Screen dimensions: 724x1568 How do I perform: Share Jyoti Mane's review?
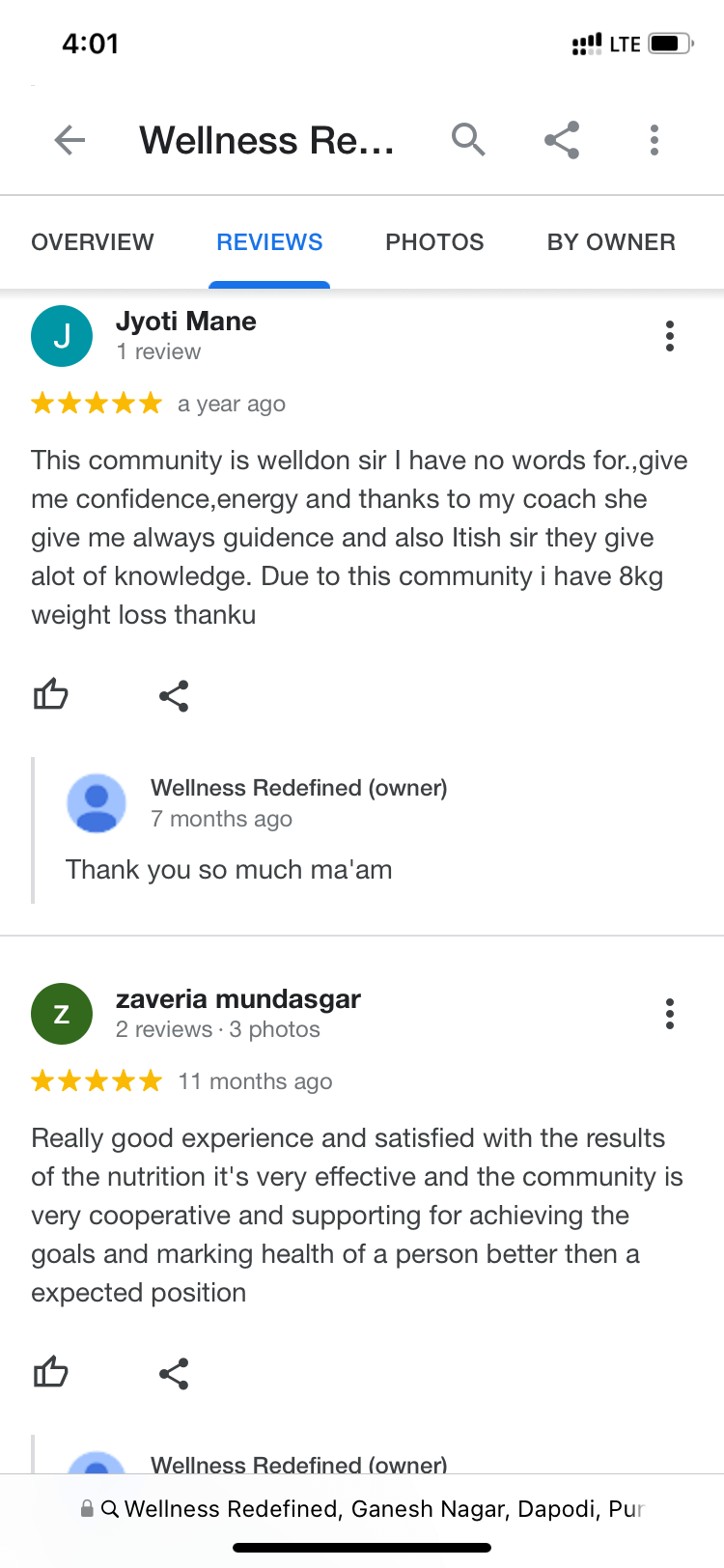point(174,695)
